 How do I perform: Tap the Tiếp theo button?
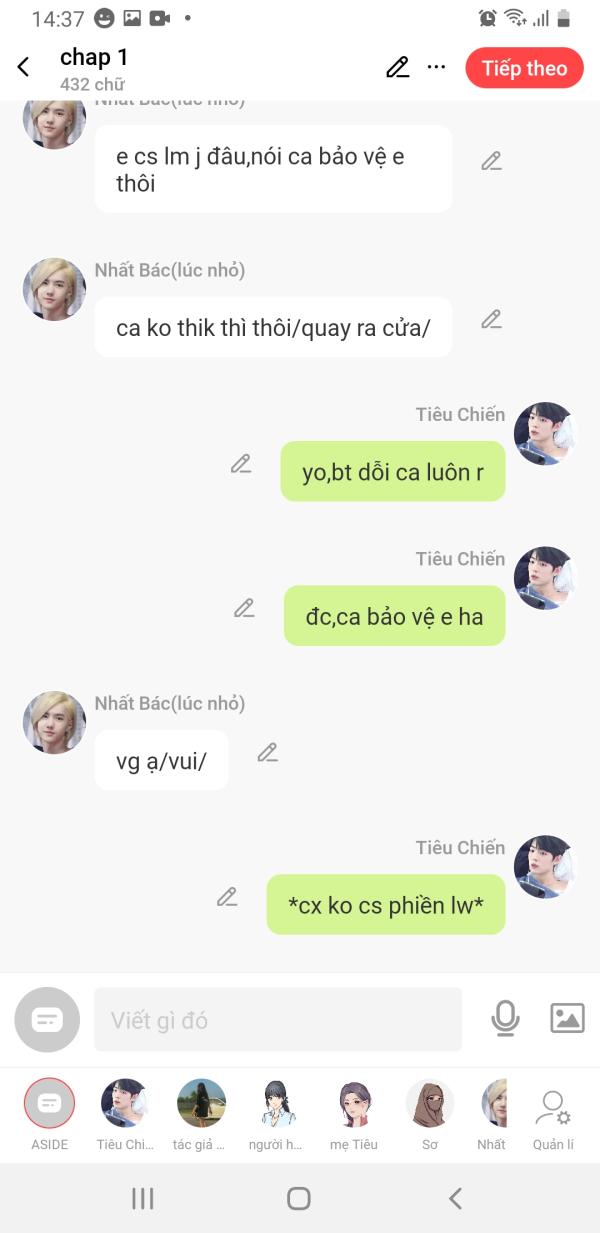click(x=524, y=68)
